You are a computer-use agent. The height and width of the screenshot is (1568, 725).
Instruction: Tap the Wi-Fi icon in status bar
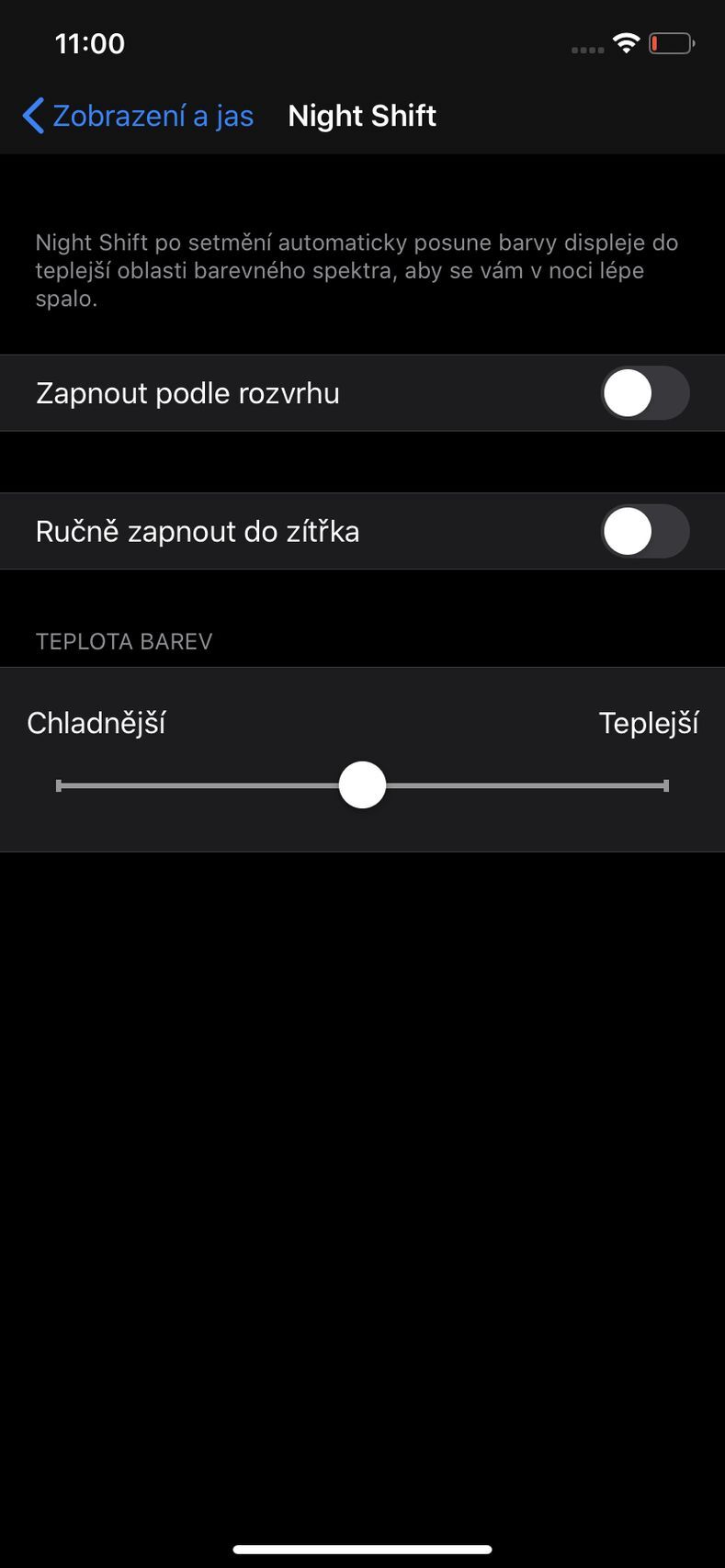[x=628, y=41]
